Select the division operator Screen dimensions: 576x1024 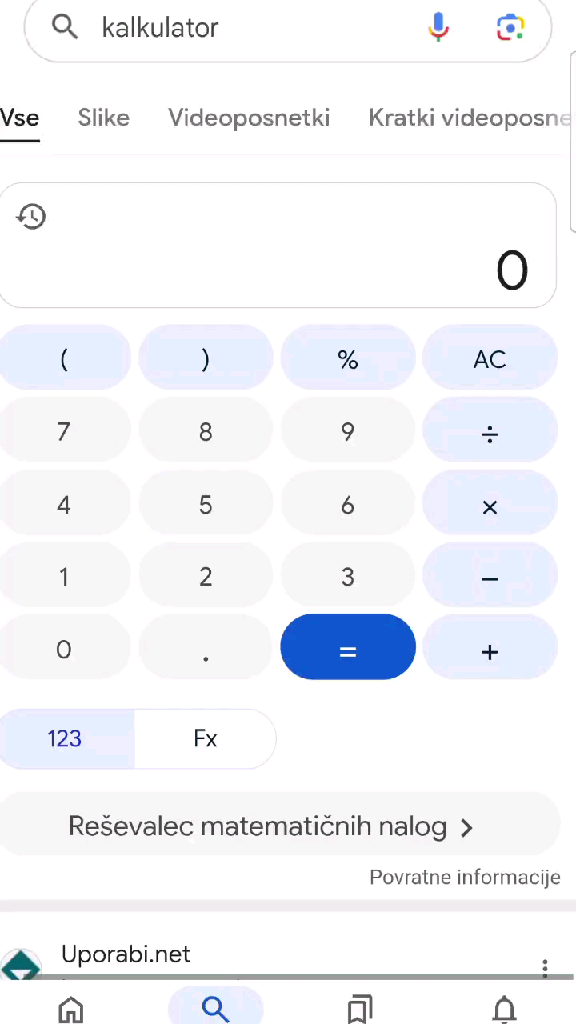click(490, 432)
